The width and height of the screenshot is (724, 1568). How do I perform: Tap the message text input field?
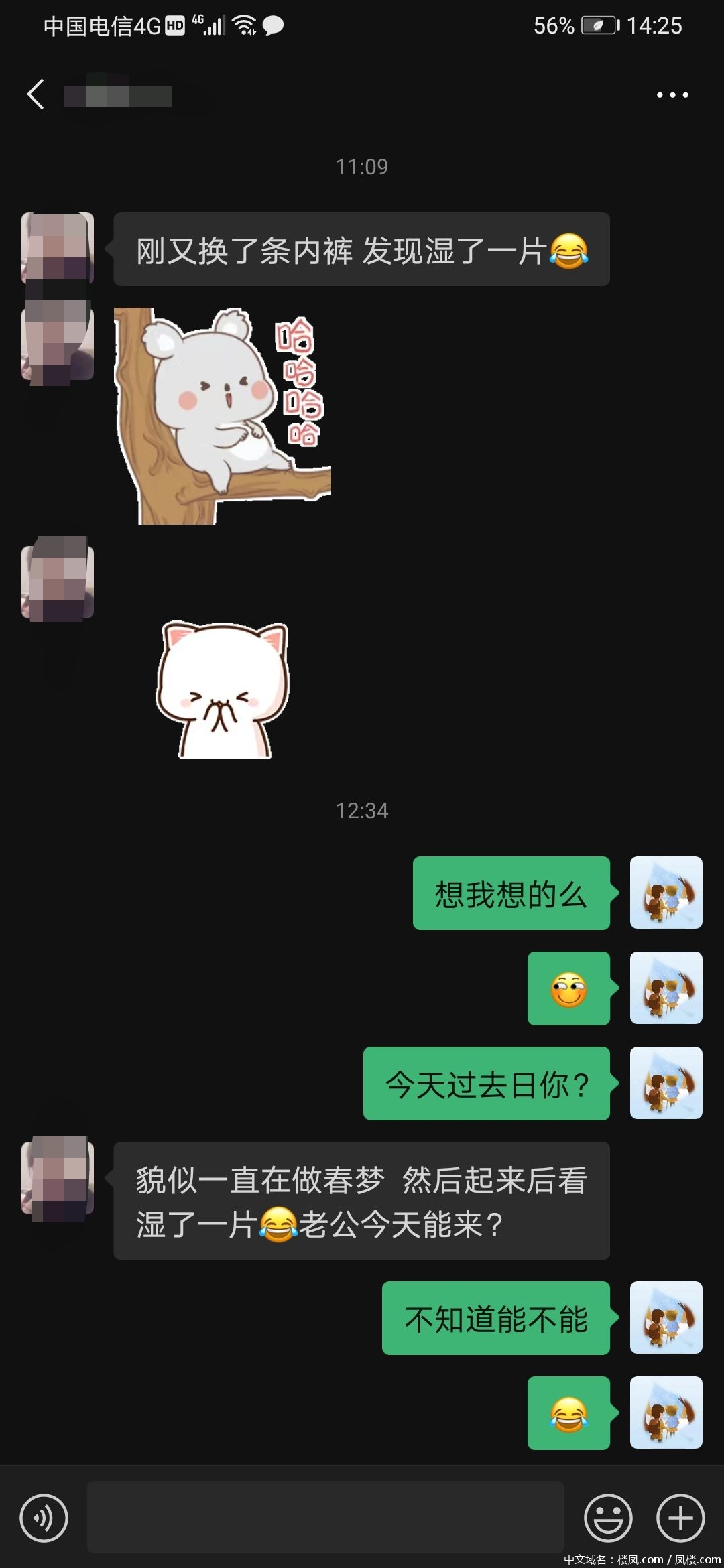325,1517
